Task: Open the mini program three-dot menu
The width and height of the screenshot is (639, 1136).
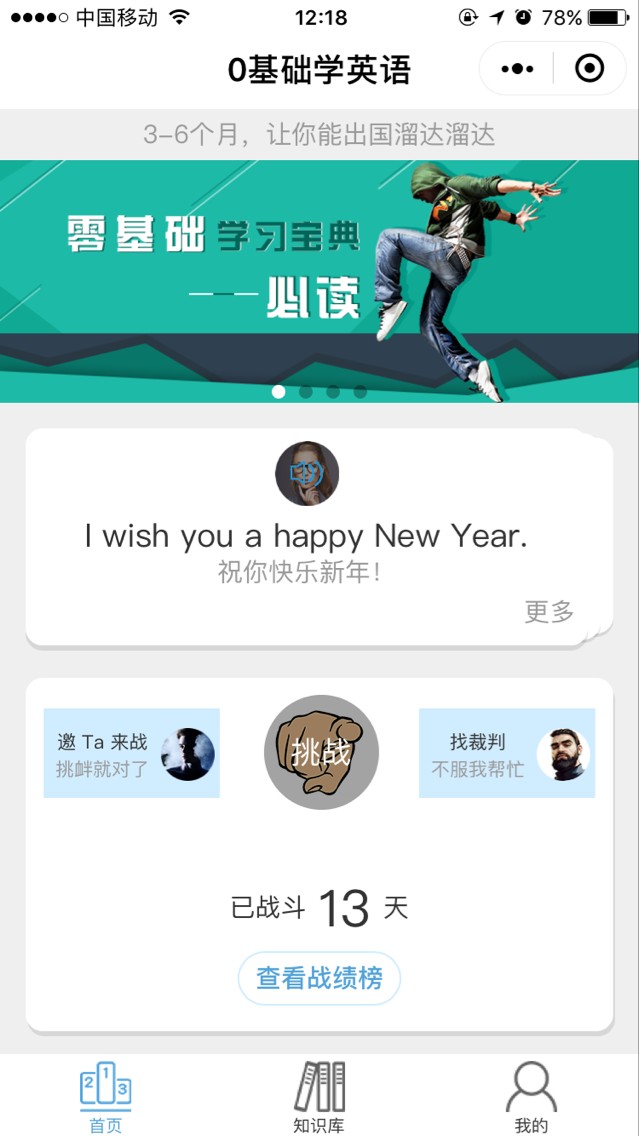Action: point(517,70)
